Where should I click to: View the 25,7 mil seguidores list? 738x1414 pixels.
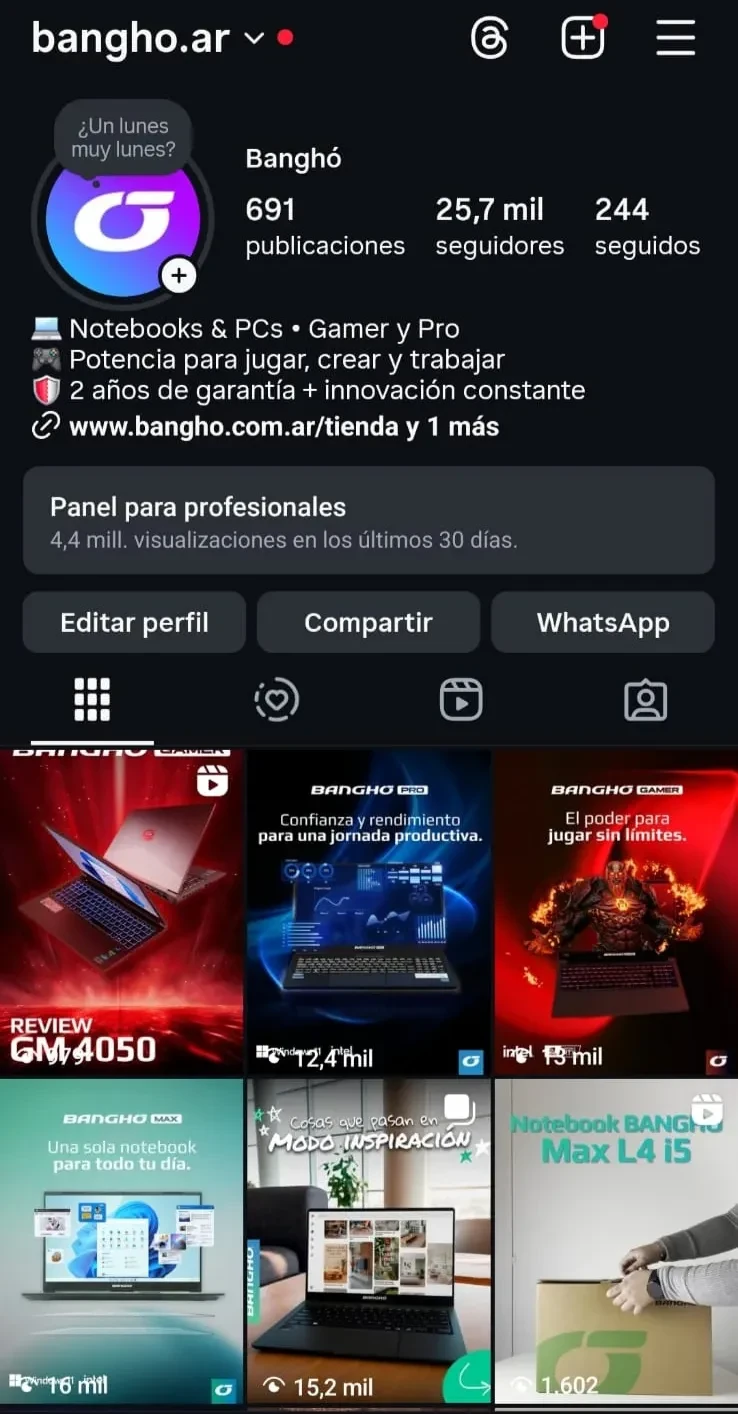(499, 226)
